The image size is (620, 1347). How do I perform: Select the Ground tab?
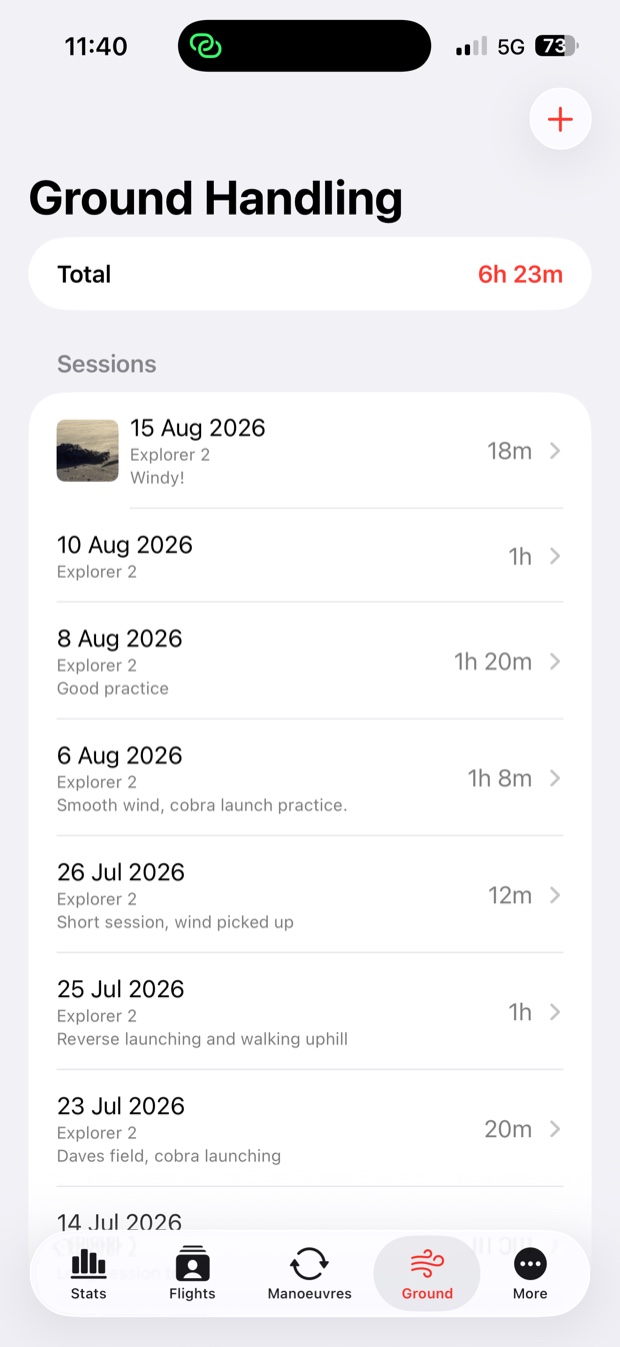tap(427, 1274)
